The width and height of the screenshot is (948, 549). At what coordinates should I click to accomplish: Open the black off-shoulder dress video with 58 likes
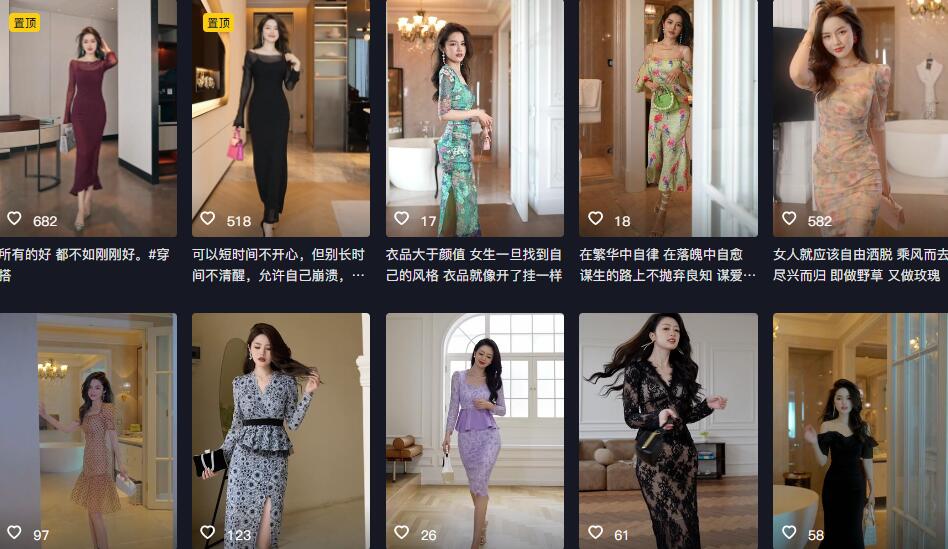coord(860,430)
